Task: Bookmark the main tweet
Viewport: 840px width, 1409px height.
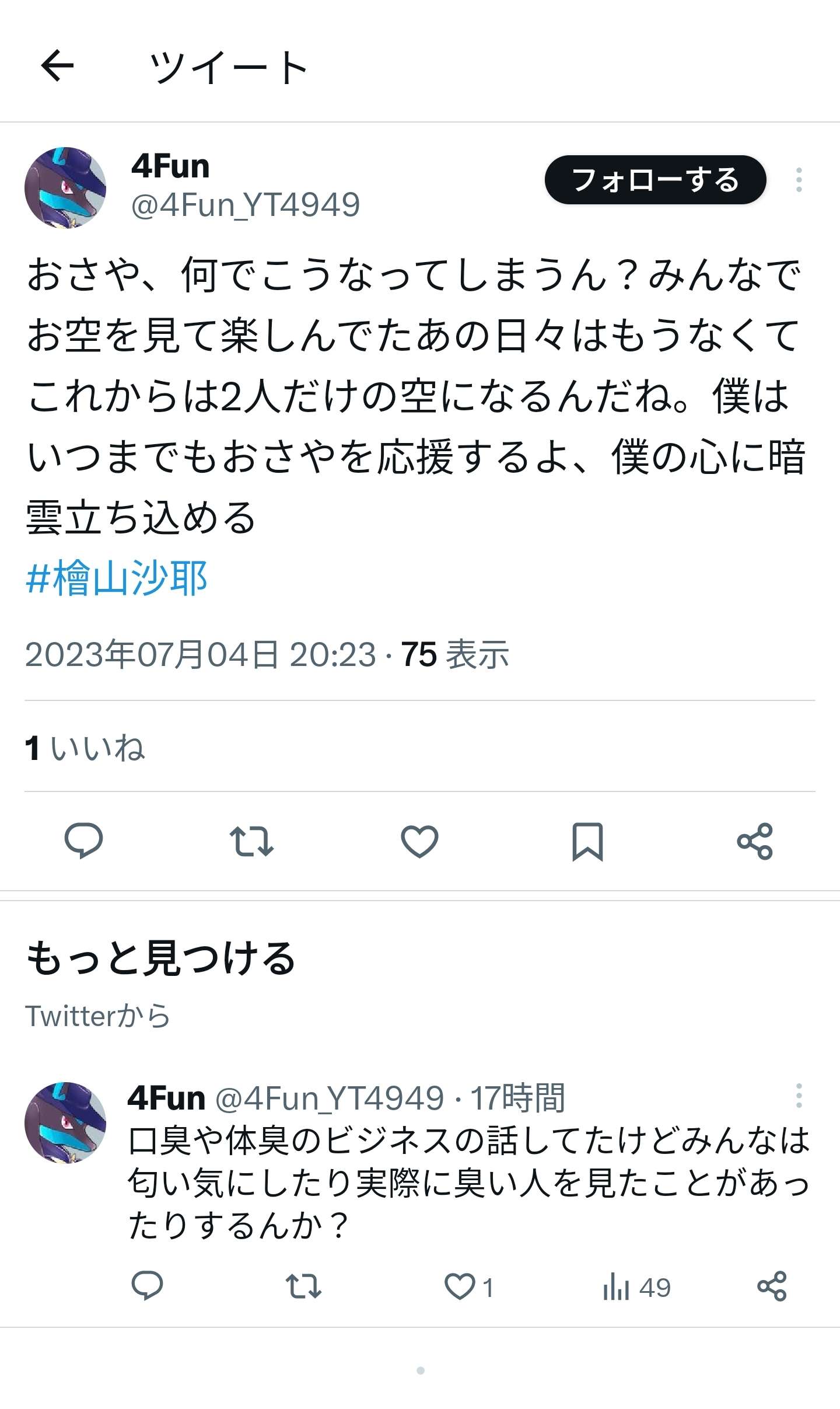Action: click(x=587, y=841)
